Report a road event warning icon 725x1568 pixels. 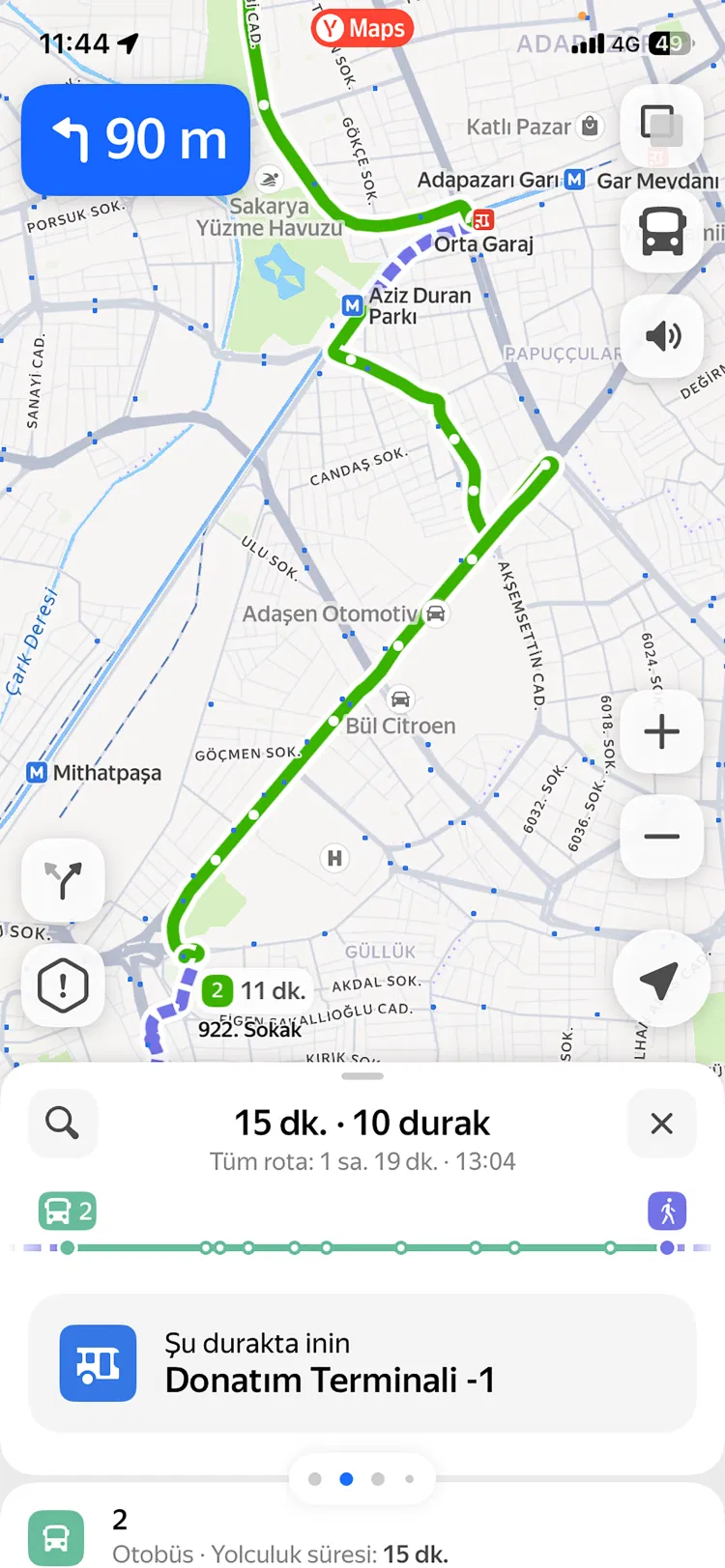coord(64,985)
